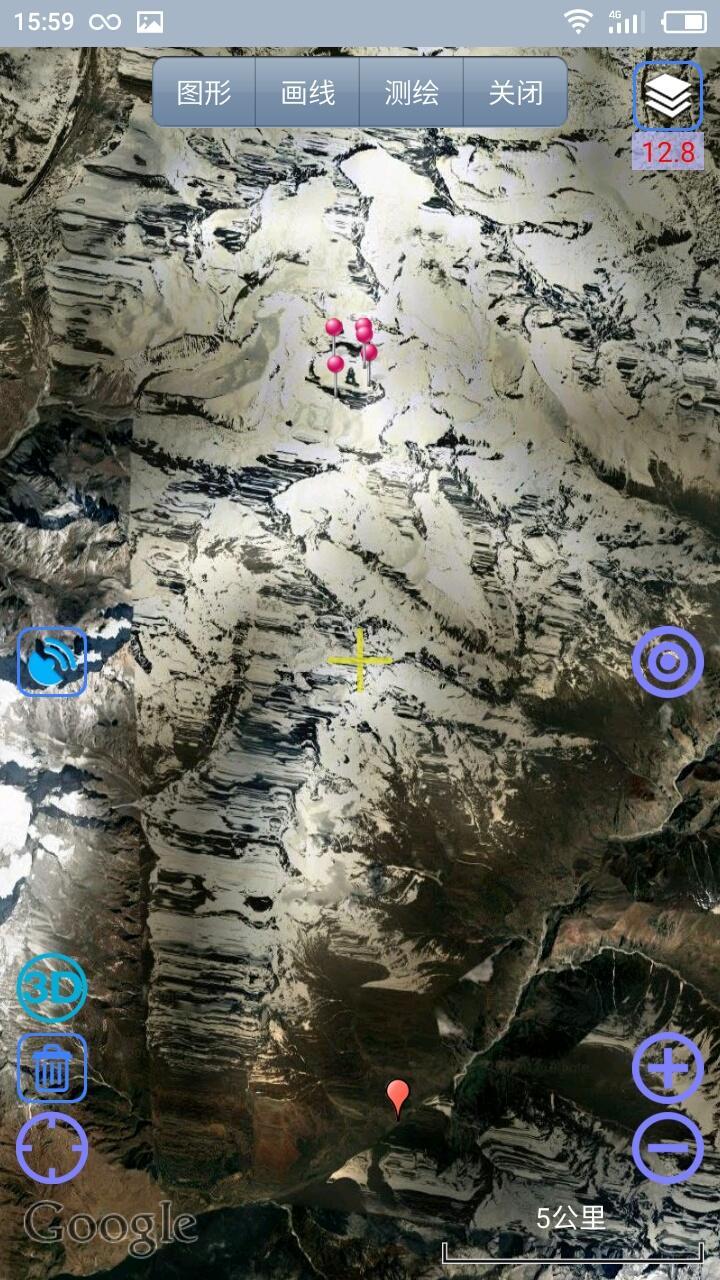Open the 测绘 surveying tool
The height and width of the screenshot is (1280, 720).
point(412,93)
